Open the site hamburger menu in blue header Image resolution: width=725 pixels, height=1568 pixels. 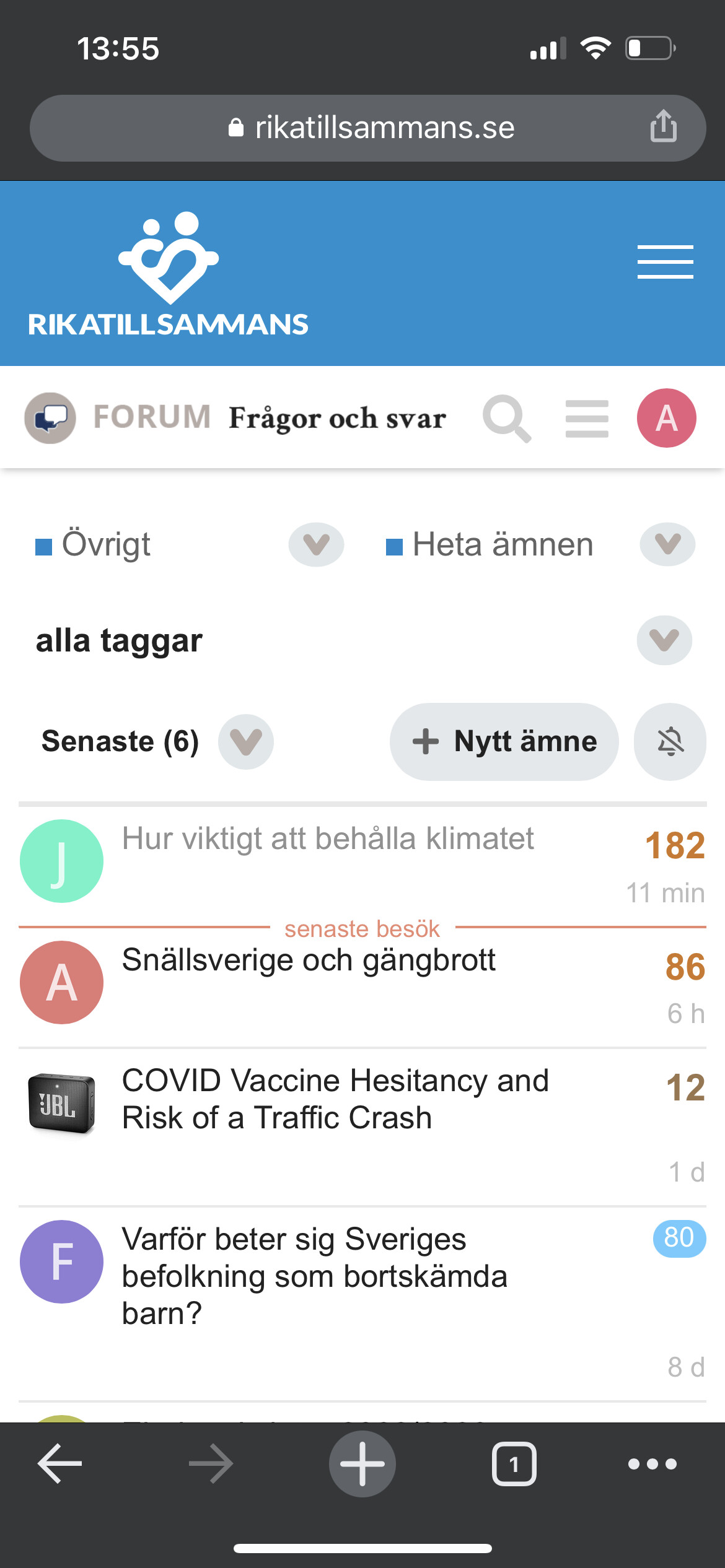click(665, 261)
